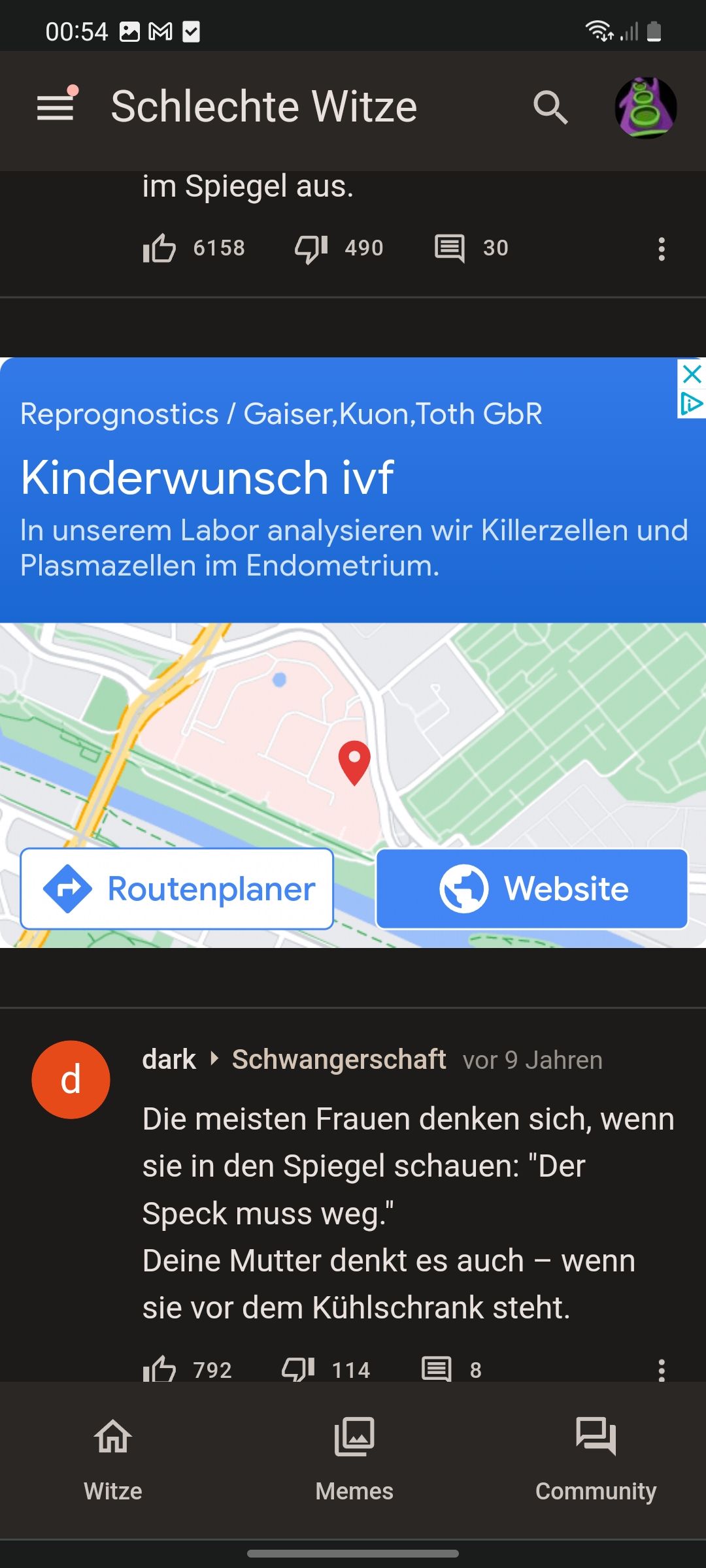Switch to the Witze tab
Image resolution: width=706 pixels, height=1568 pixels.
(113, 1460)
